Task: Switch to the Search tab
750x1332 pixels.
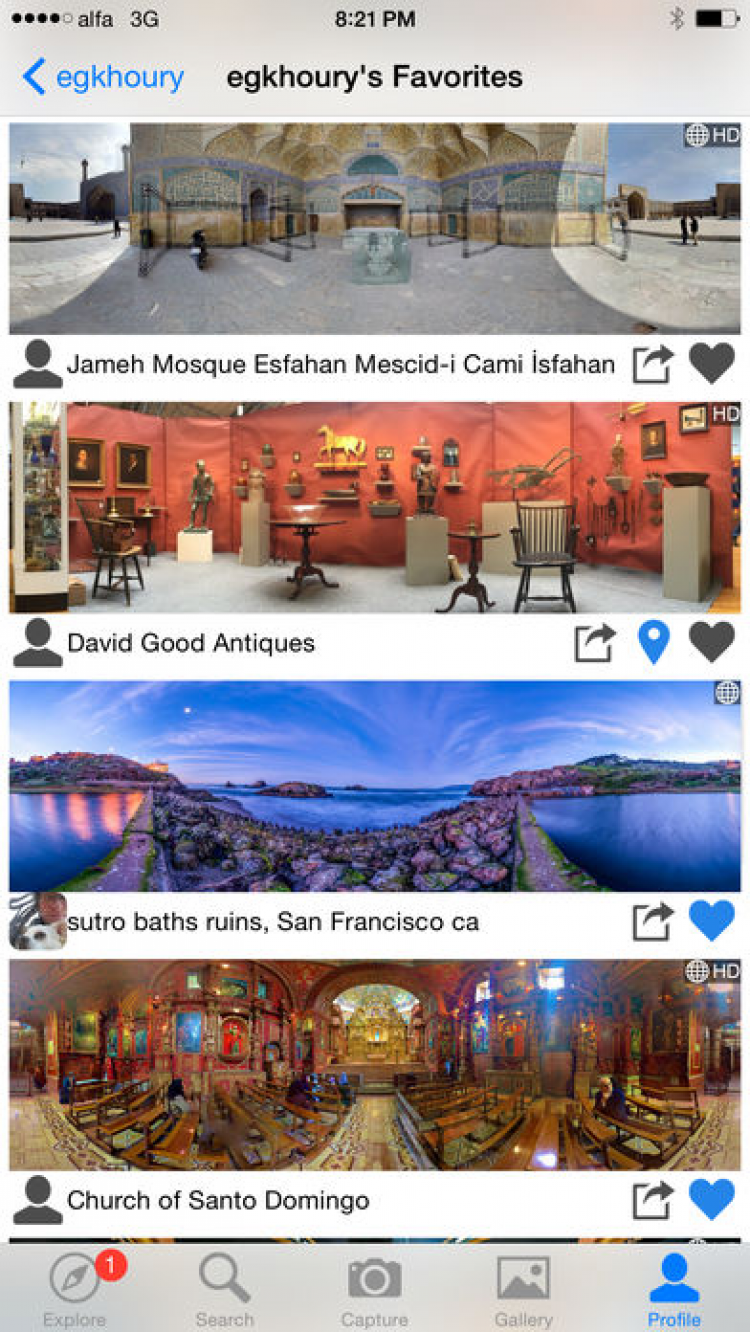Action: point(225,1288)
